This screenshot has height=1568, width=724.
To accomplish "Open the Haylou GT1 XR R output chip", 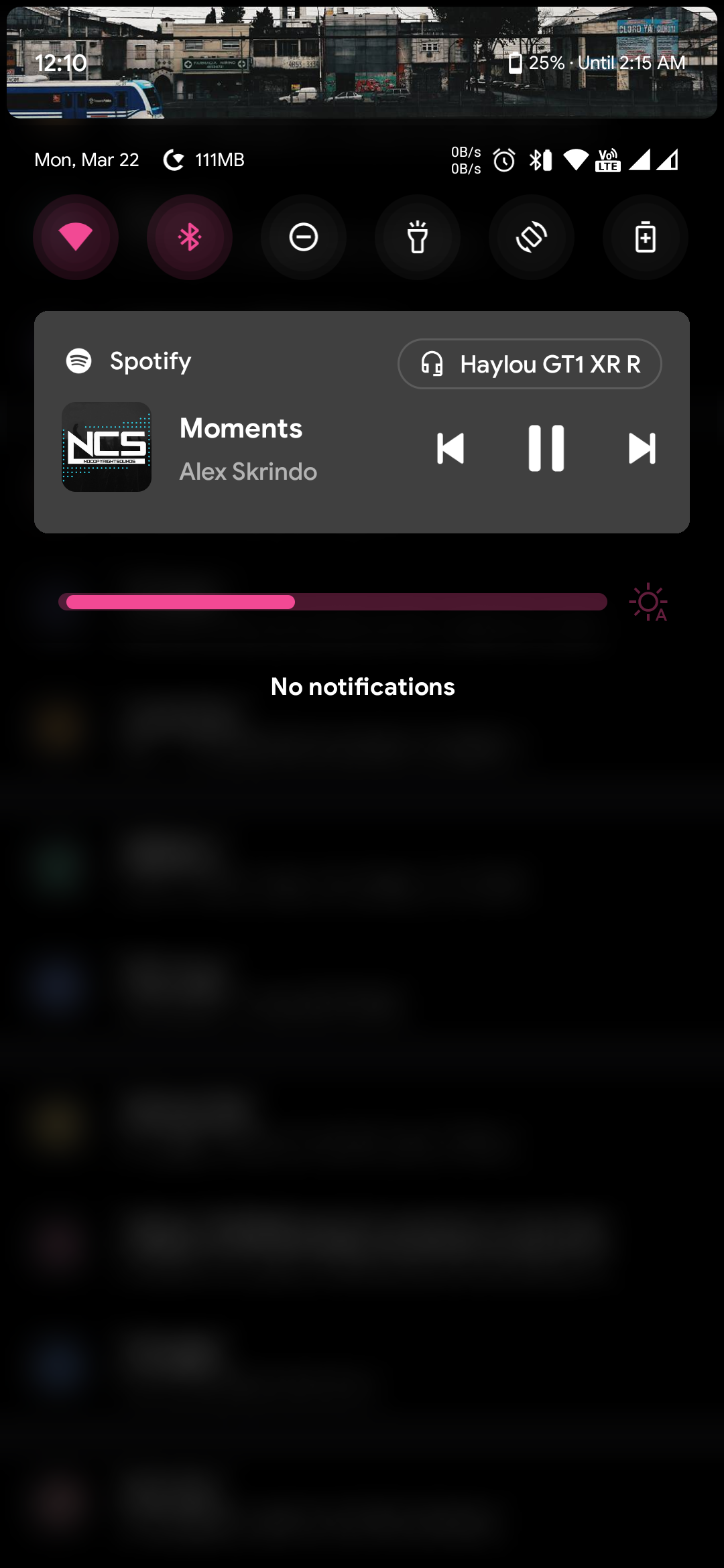I will pyautogui.click(x=530, y=364).
